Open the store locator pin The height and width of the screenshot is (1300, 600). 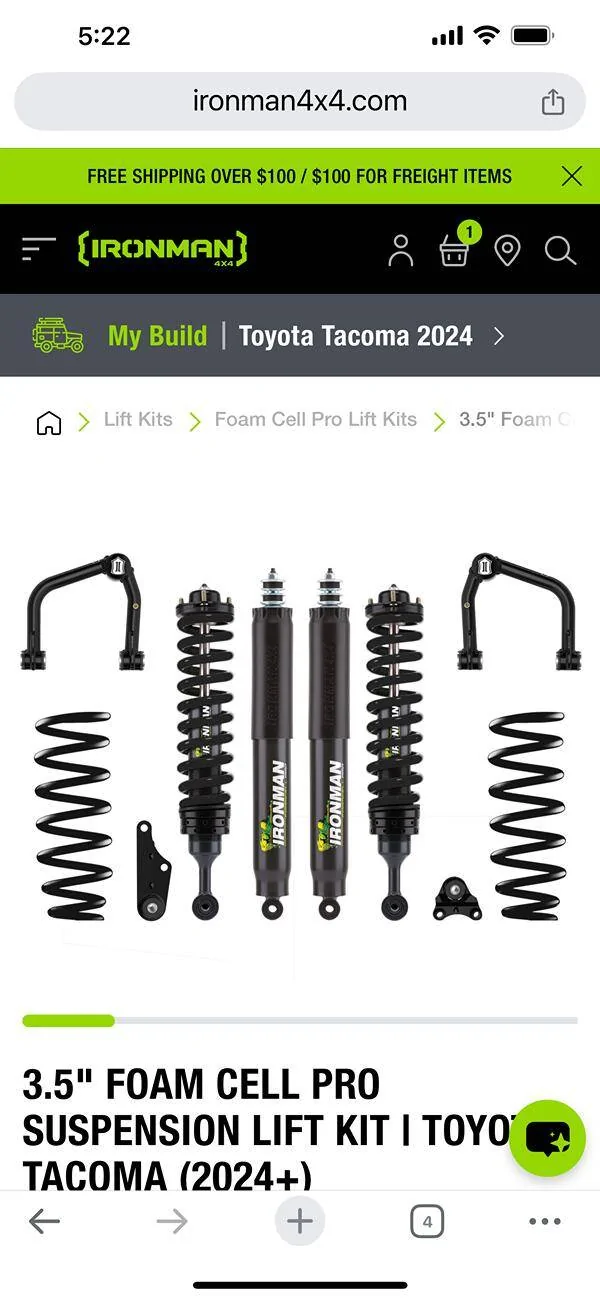pyautogui.click(x=507, y=250)
